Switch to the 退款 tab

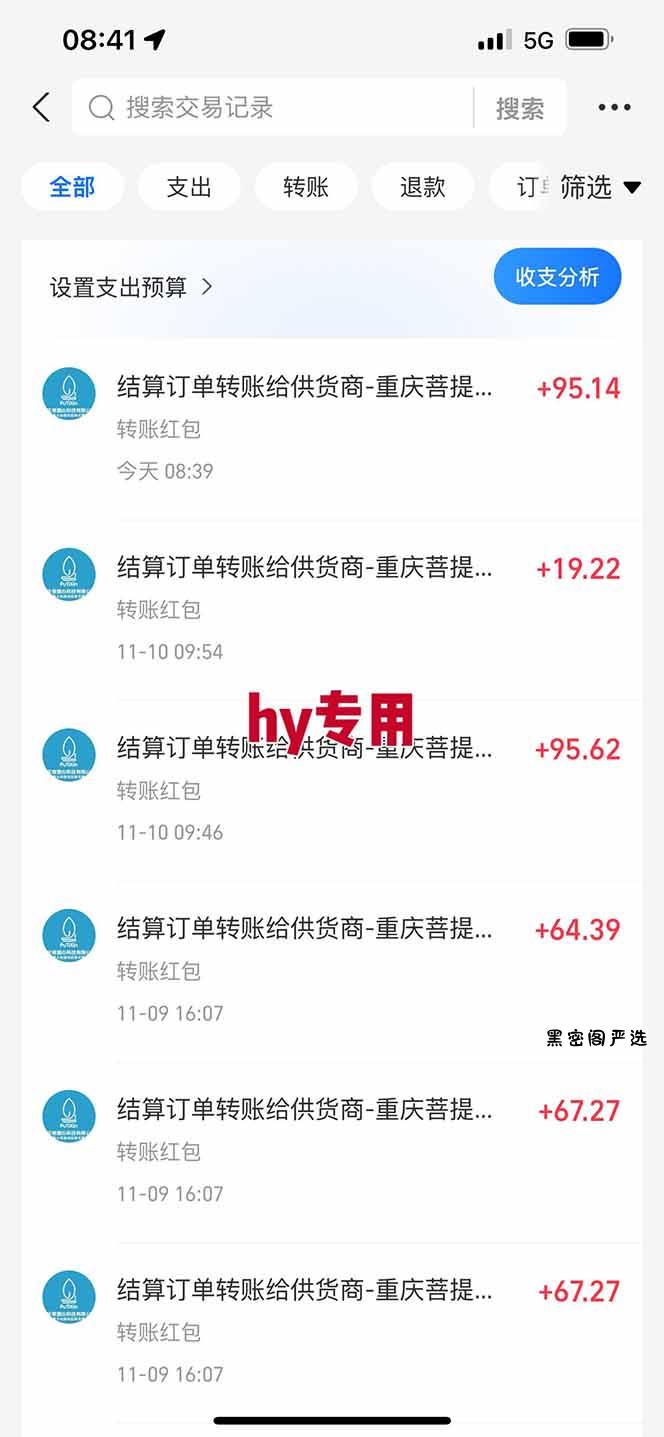pyautogui.click(x=422, y=187)
